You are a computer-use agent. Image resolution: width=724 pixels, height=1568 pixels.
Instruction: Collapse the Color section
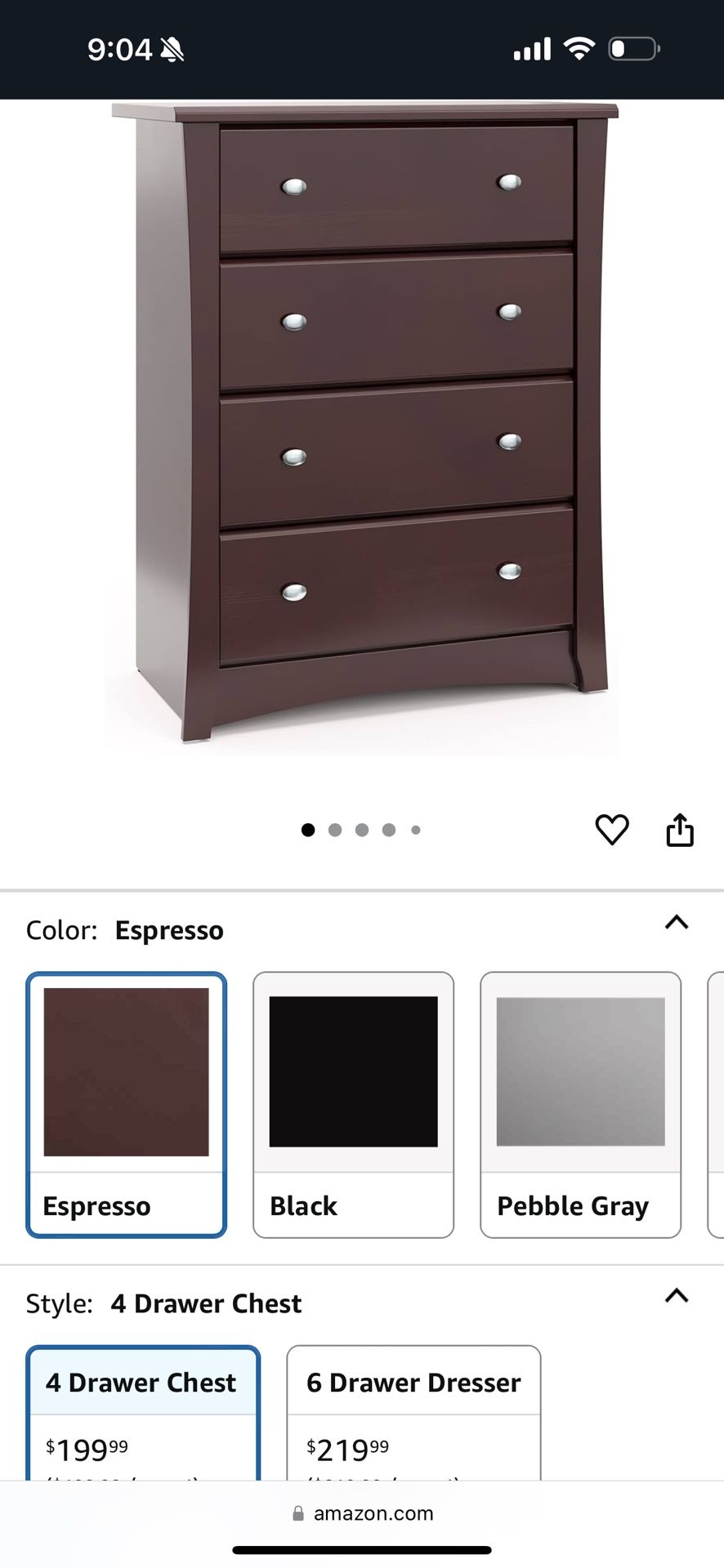tap(676, 923)
